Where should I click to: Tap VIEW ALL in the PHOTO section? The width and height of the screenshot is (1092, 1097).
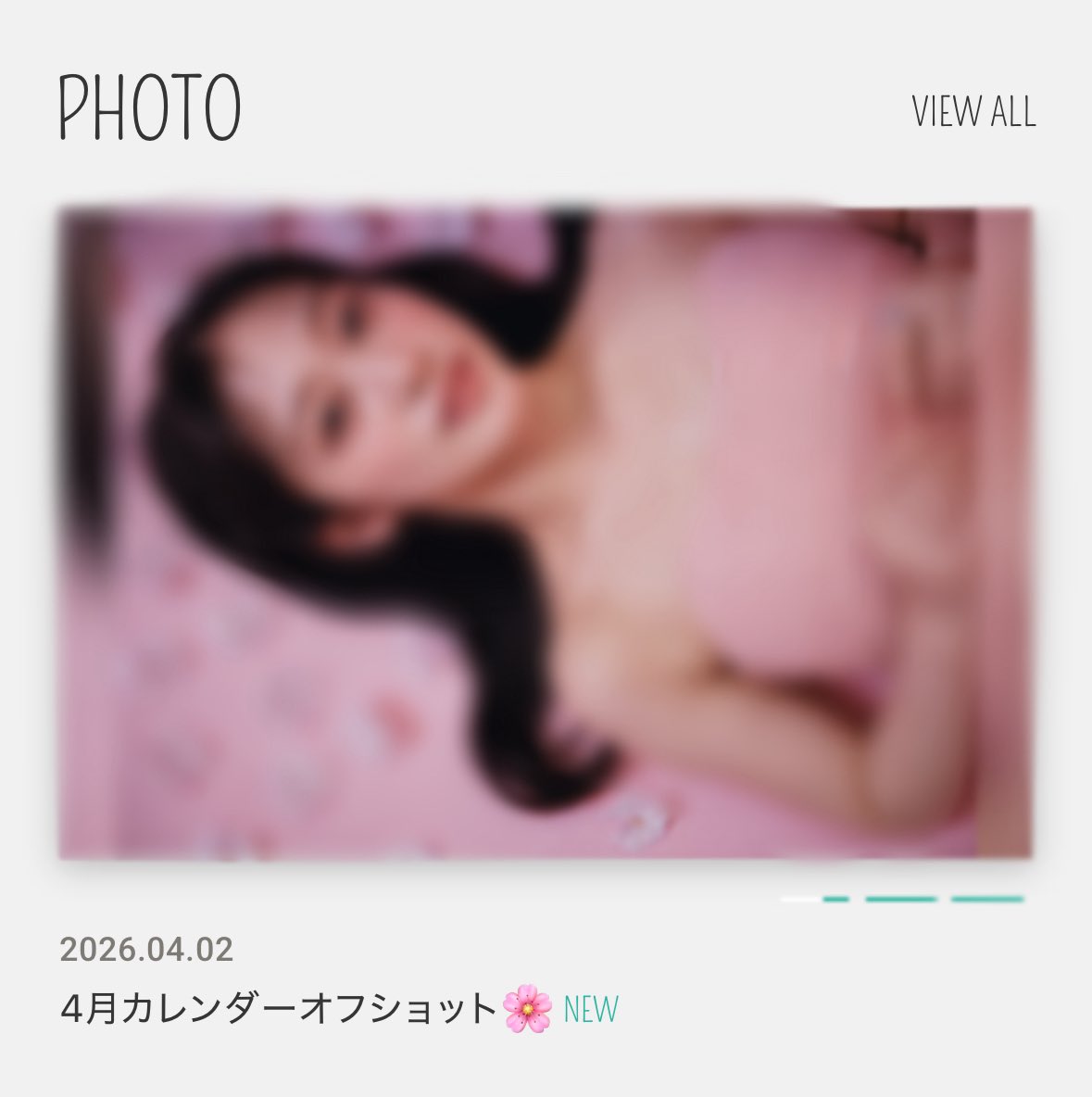coord(973,111)
